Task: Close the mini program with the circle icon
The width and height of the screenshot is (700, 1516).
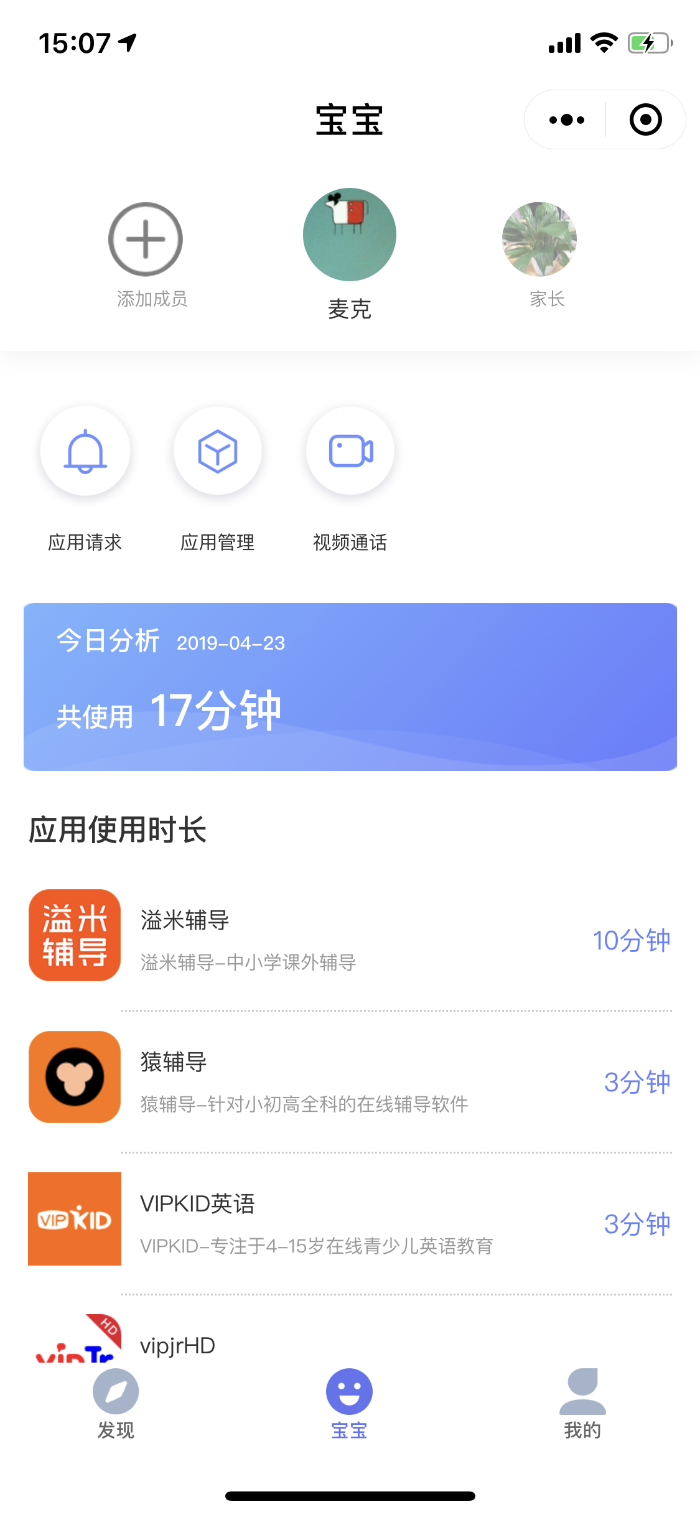Action: 646,120
